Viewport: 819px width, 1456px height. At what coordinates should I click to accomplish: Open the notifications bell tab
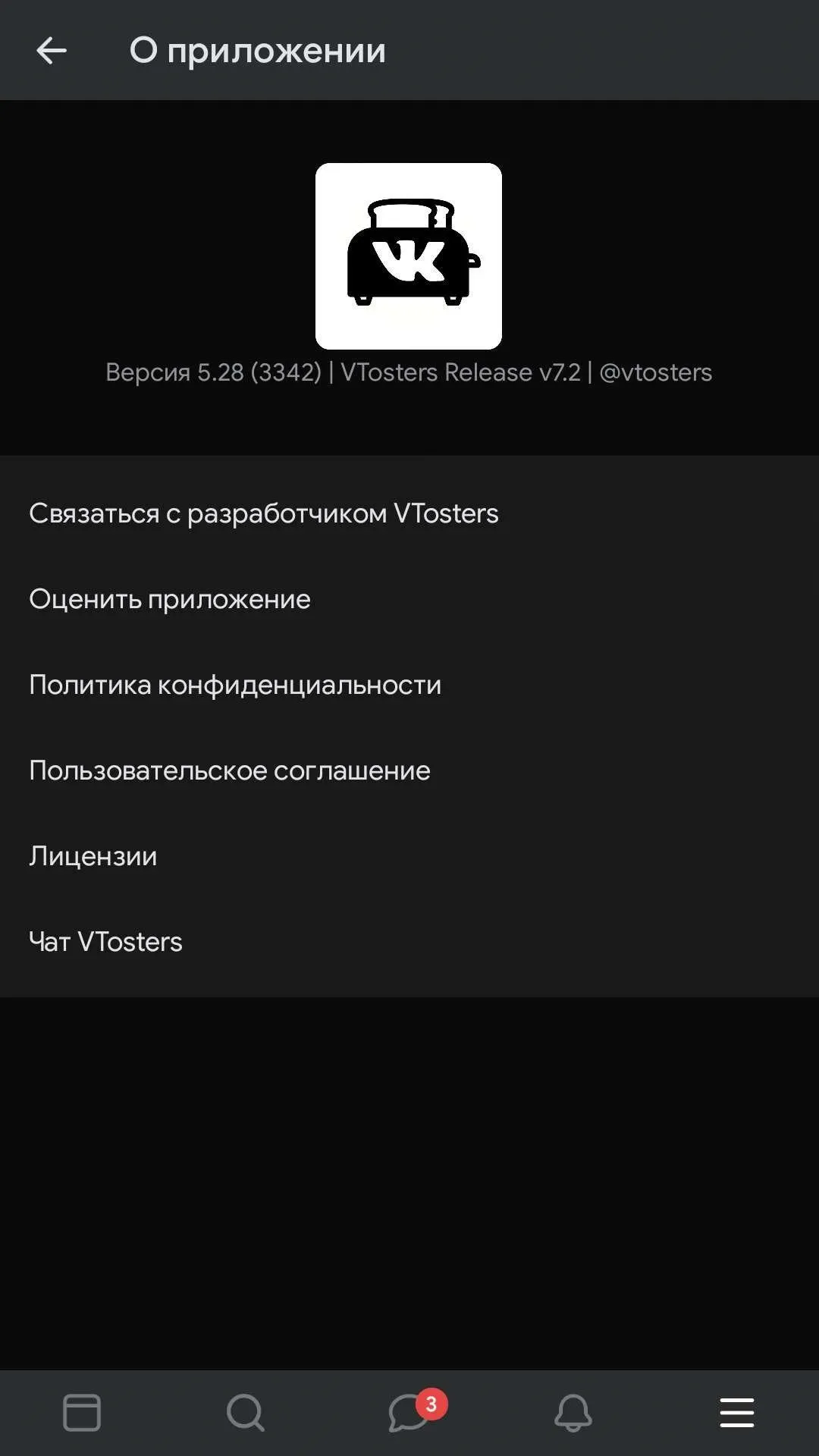pos(573,1413)
